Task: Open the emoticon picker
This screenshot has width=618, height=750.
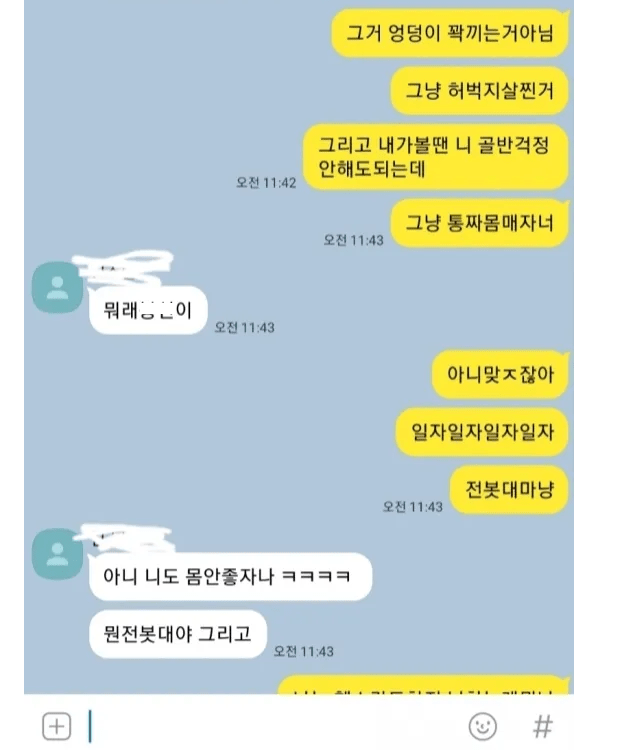Action: (483, 726)
